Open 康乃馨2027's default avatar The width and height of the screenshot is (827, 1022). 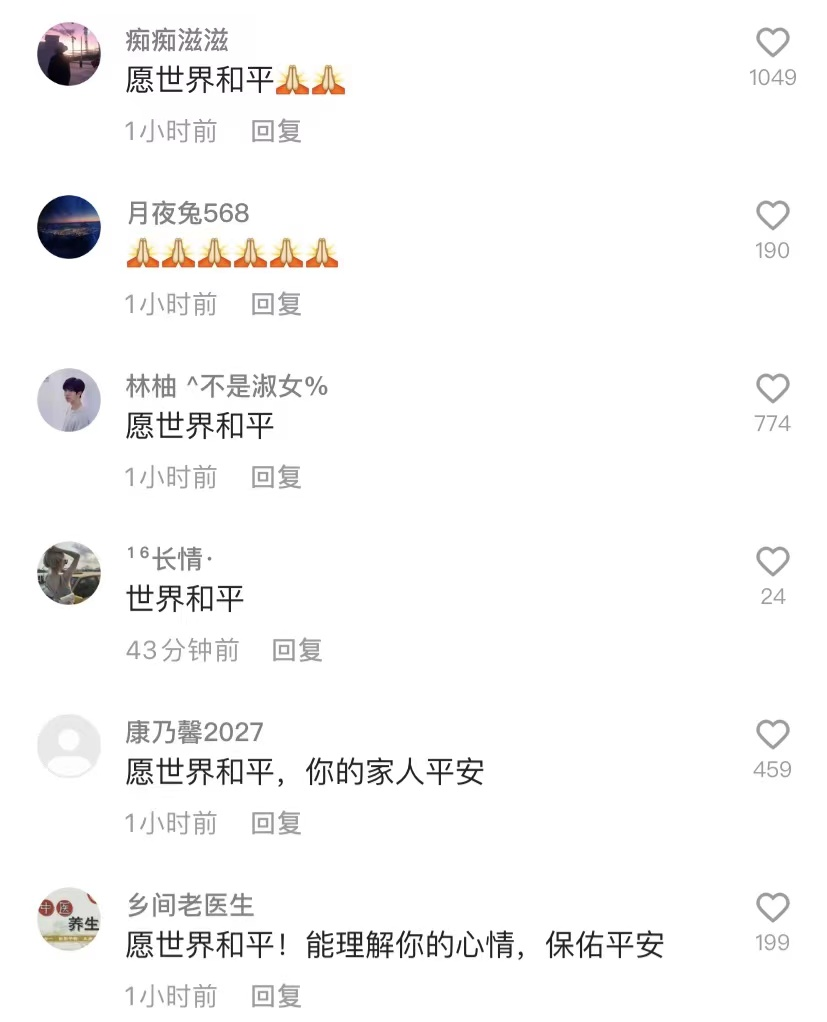tap(69, 746)
